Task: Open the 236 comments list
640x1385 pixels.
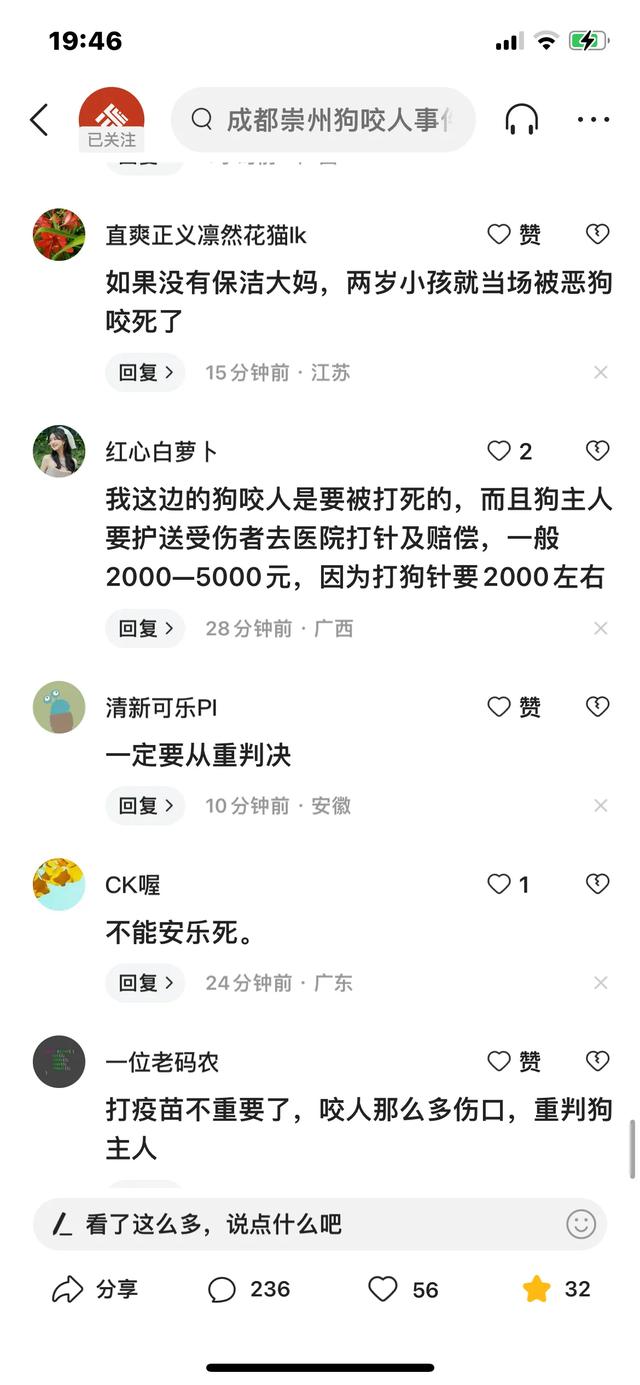Action: coord(249,1290)
